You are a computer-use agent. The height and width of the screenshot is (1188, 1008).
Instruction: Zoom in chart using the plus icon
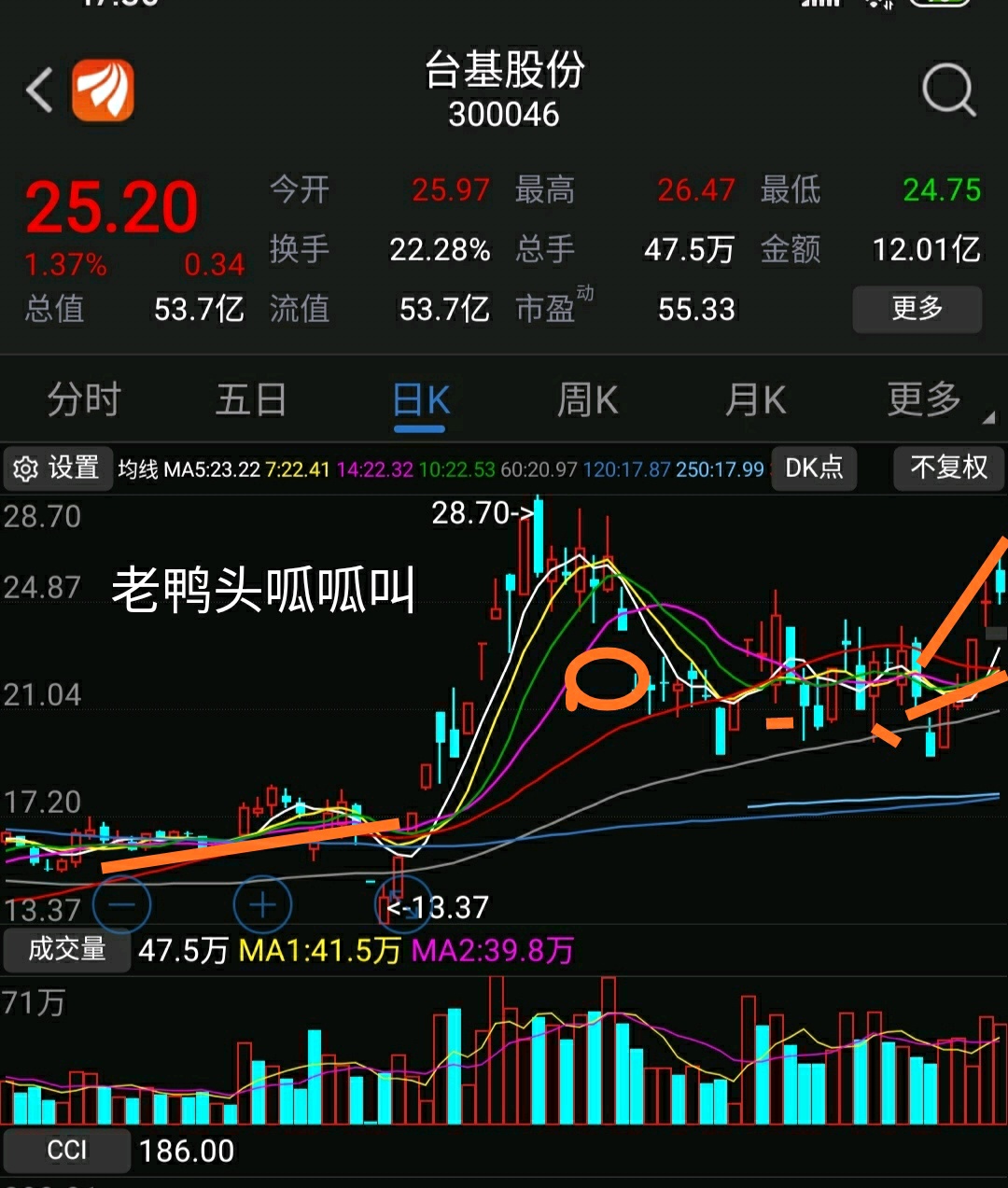(x=262, y=903)
